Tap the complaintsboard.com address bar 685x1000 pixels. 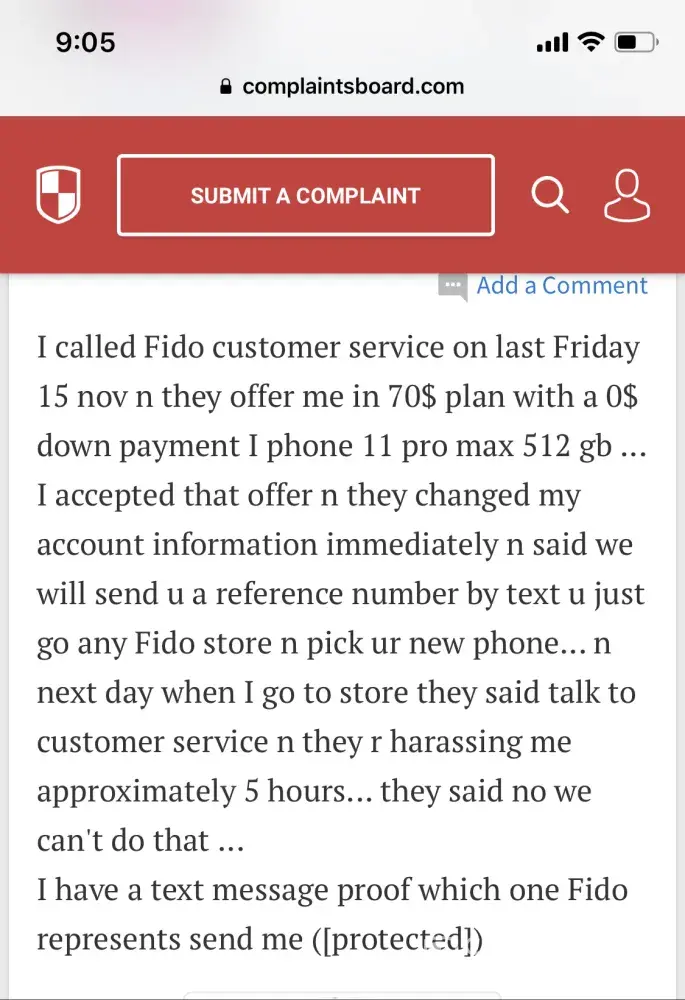pyautogui.click(x=342, y=86)
